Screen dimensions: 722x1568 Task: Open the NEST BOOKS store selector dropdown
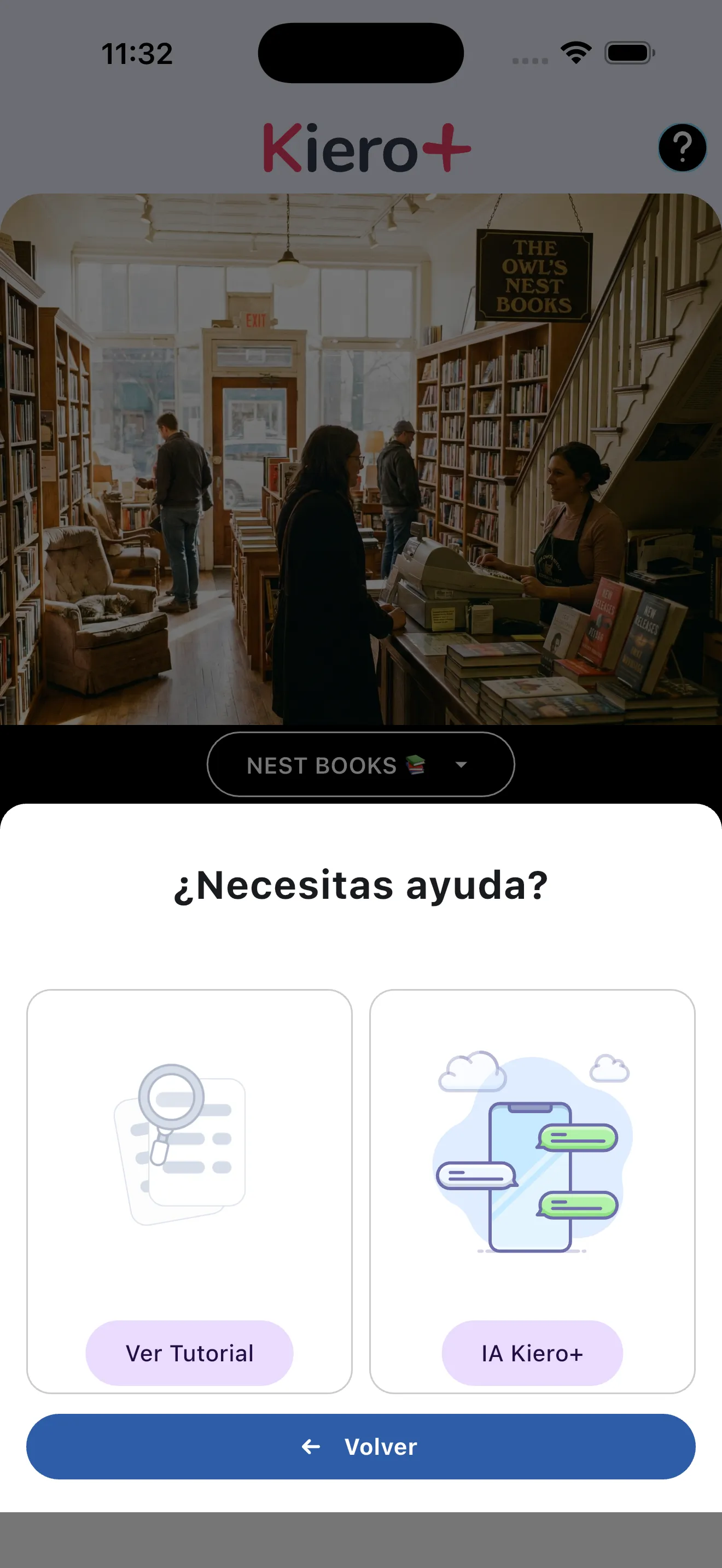click(x=361, y=764)
